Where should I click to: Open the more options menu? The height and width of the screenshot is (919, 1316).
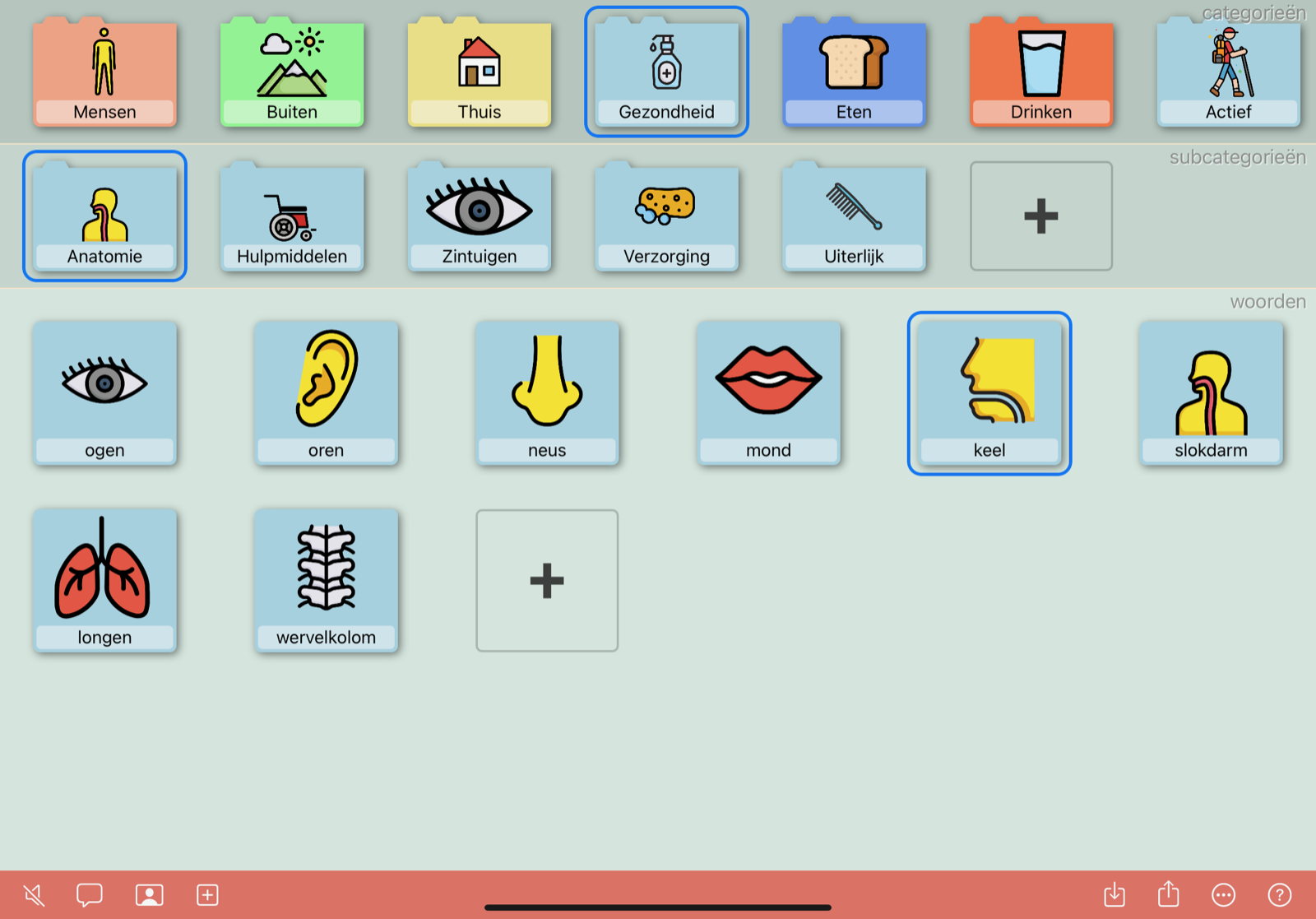point(1223,894)
